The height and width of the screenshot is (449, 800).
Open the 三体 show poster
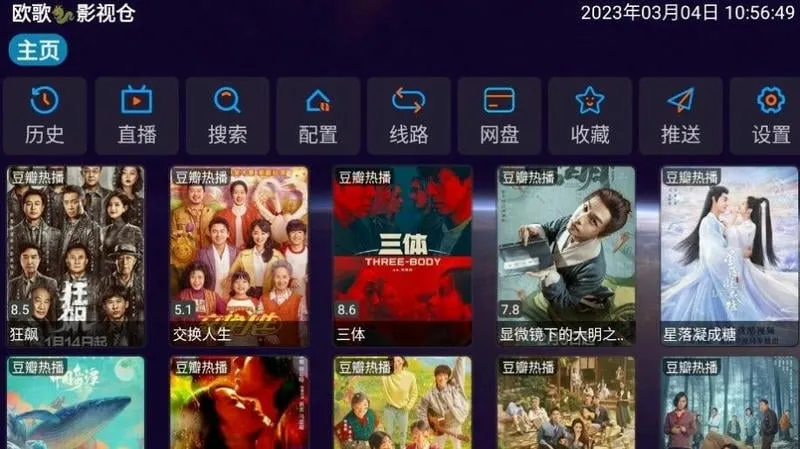click(x=402, y=255)
